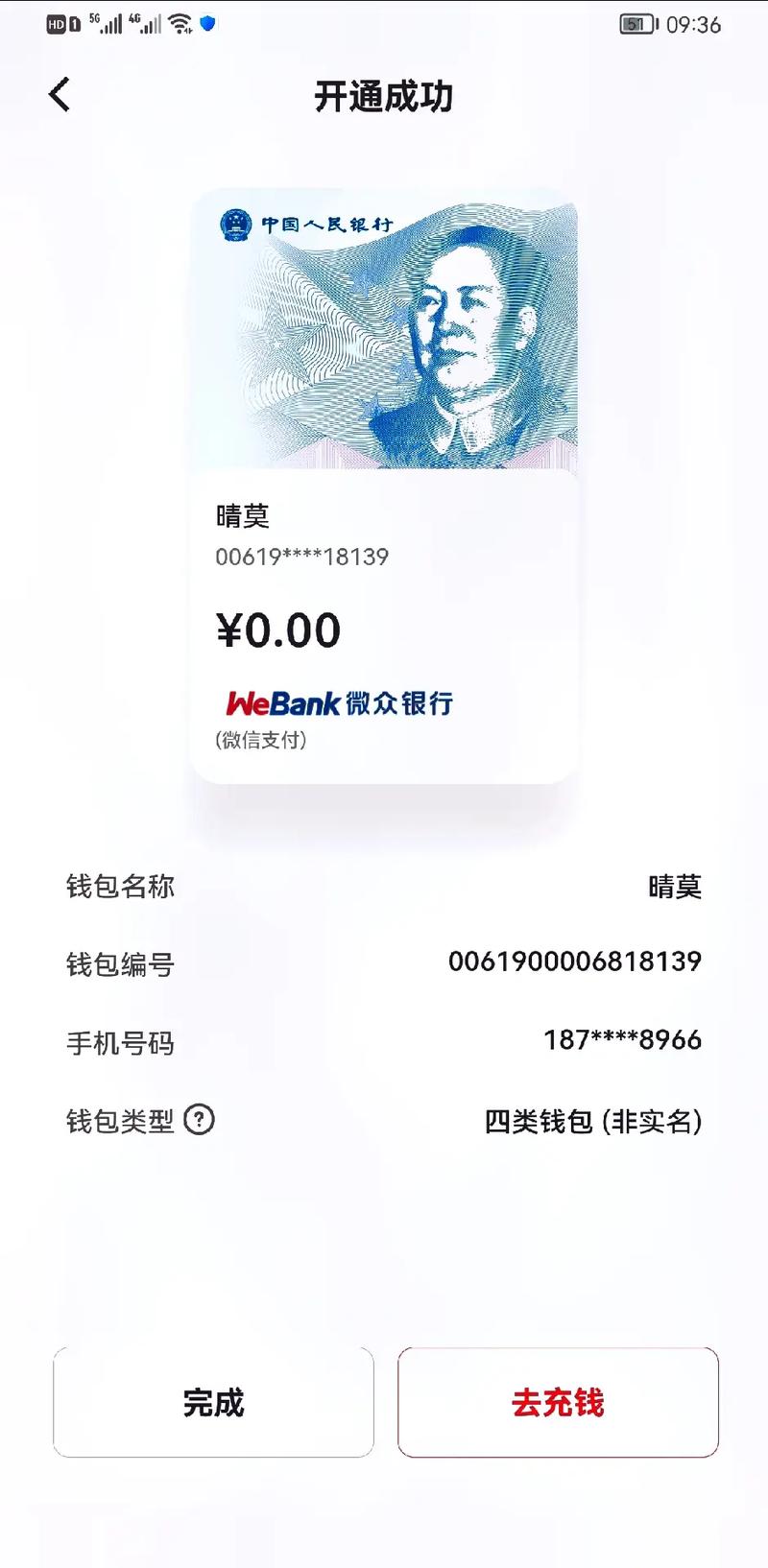768x1568 pixels.
Task: Tap the 完成 button
Action: pos(213,1402)
